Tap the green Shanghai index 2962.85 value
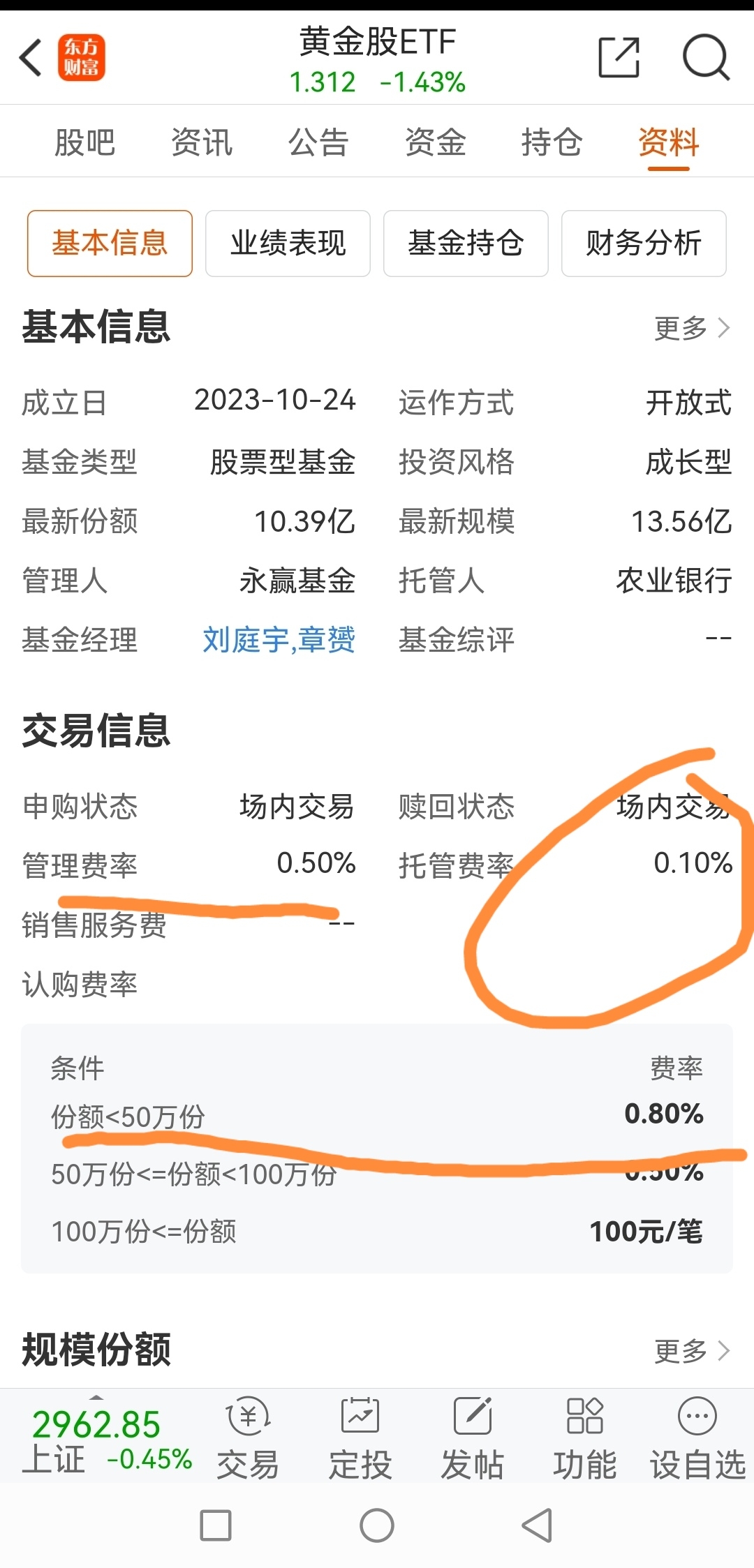This screenshot has height=1568, width=754. coord(96,1422)
